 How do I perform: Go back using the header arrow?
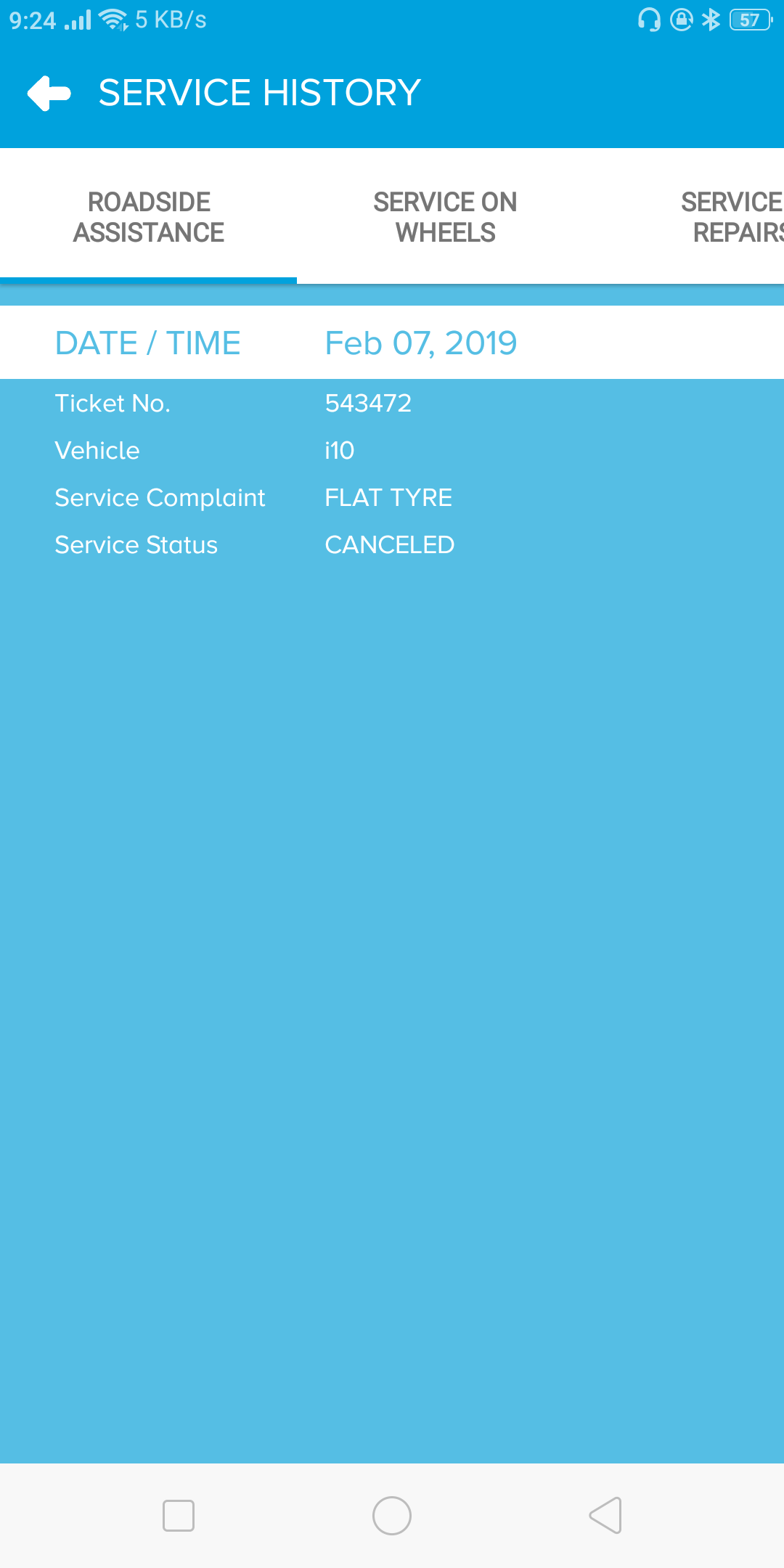pyautogui.click(x=49, y=93)
